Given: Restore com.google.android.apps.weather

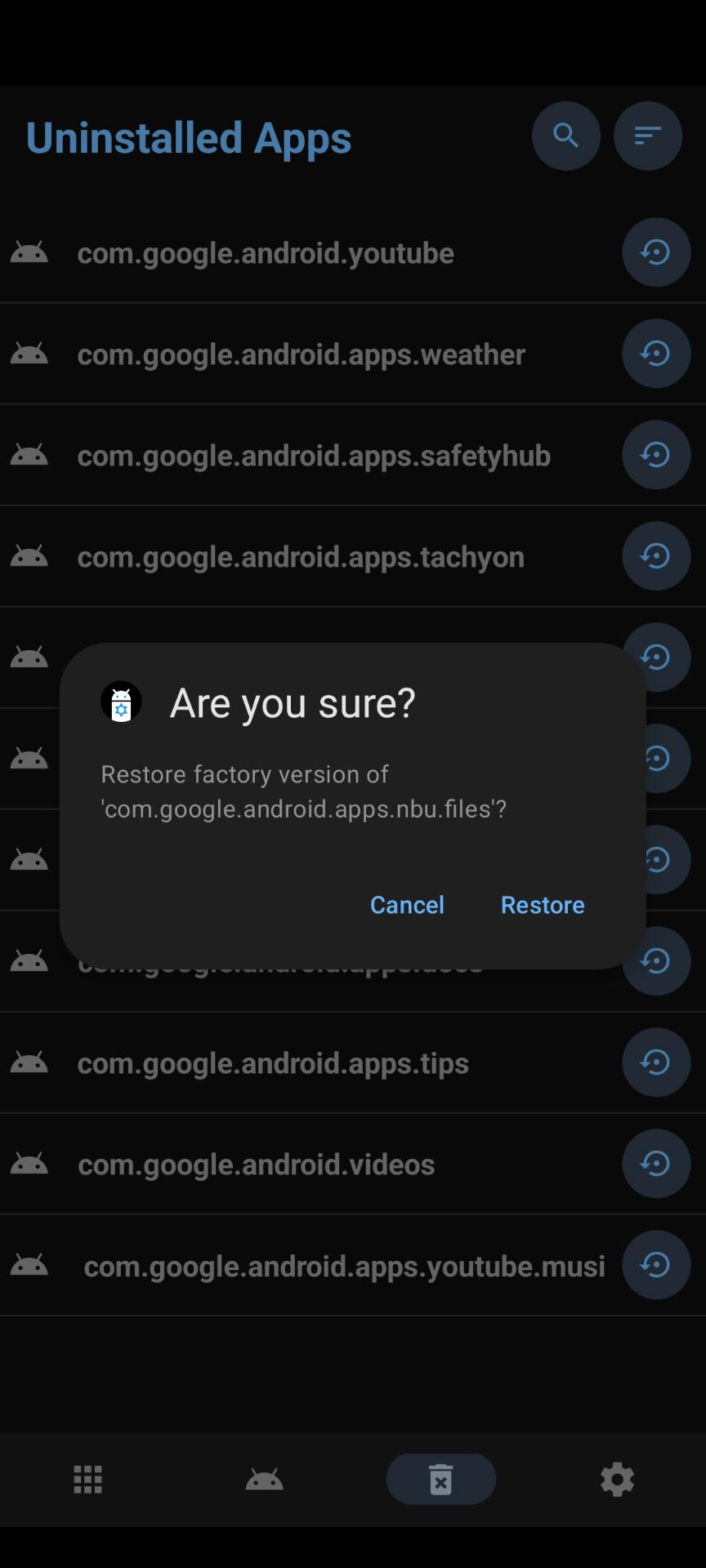Looking at the screenshot, I should (656, 354).
